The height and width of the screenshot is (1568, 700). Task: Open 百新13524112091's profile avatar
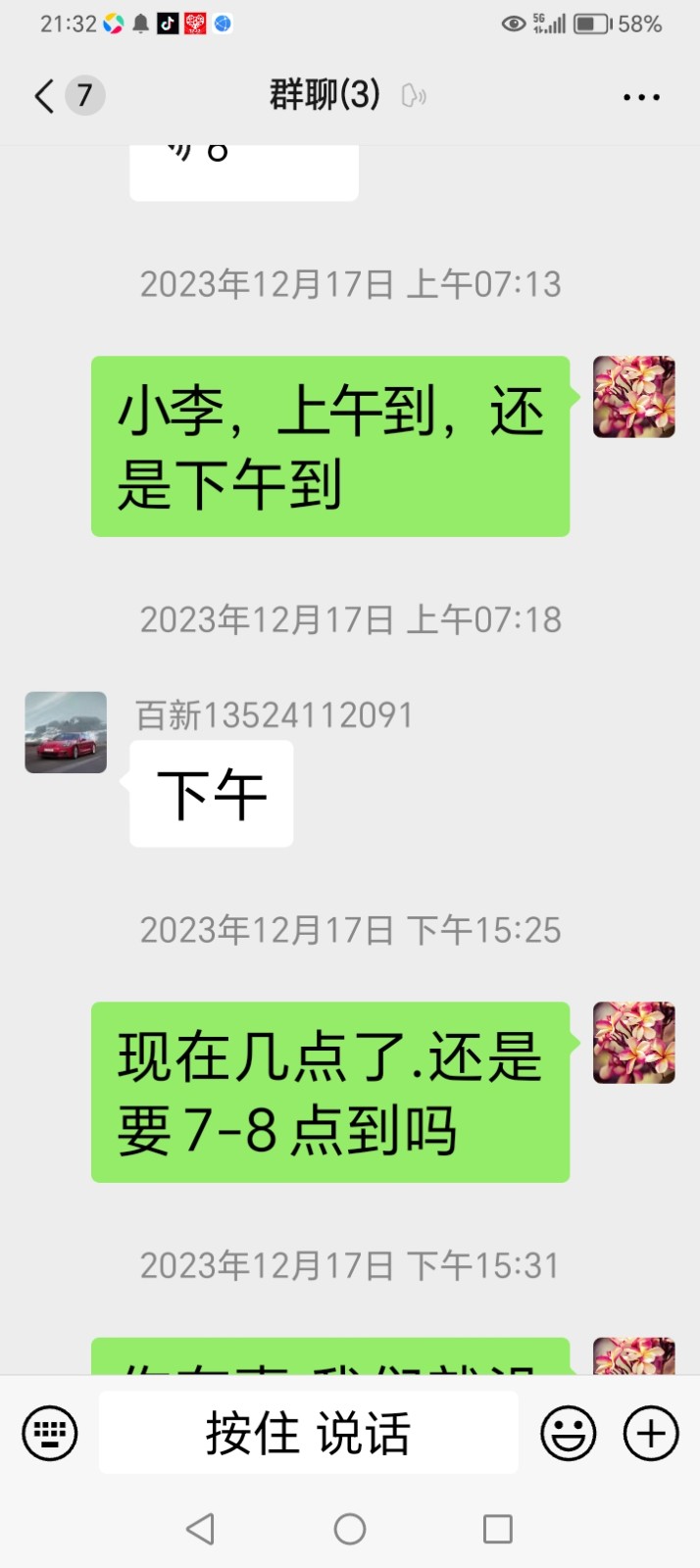(x=66, y=732)
